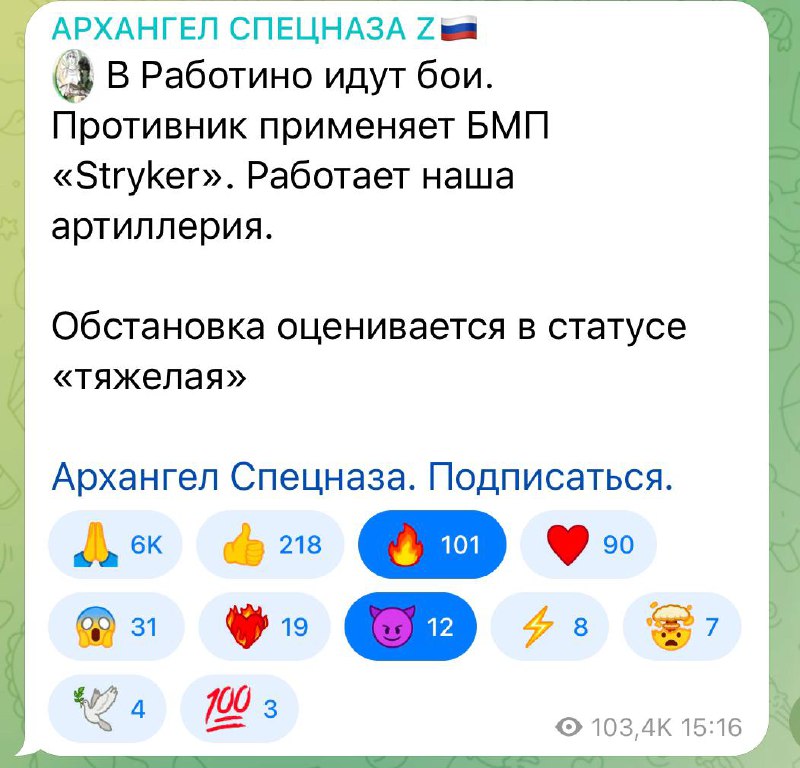Choose the exploding head reaction
This screenshot has width=800, height=768.
pos(678,627)
